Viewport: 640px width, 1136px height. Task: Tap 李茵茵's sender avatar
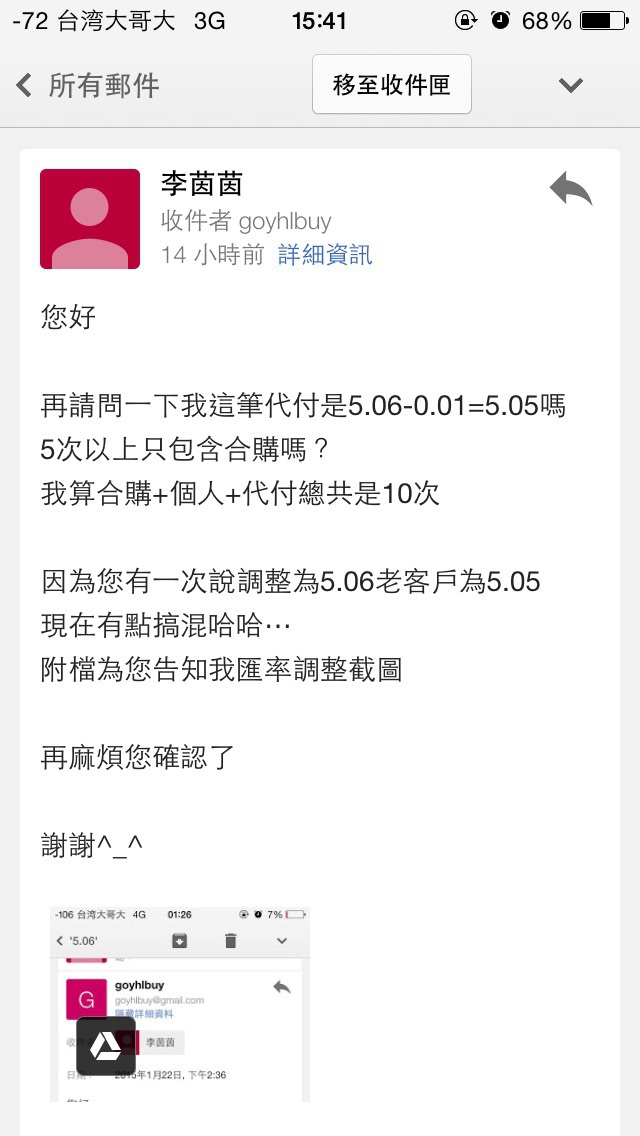90,219
